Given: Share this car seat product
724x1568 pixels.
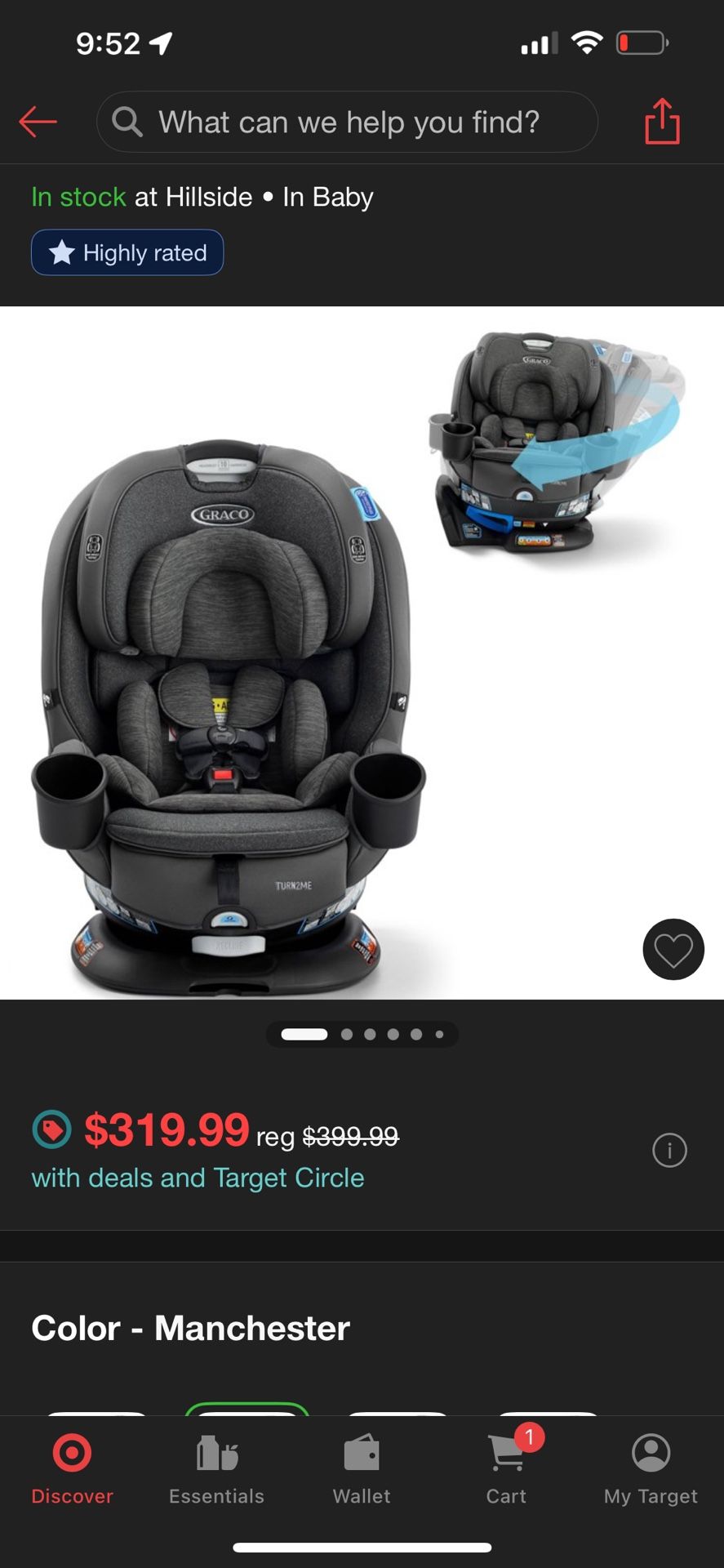Looking at the screenshot, I should (x=662, y=122).
